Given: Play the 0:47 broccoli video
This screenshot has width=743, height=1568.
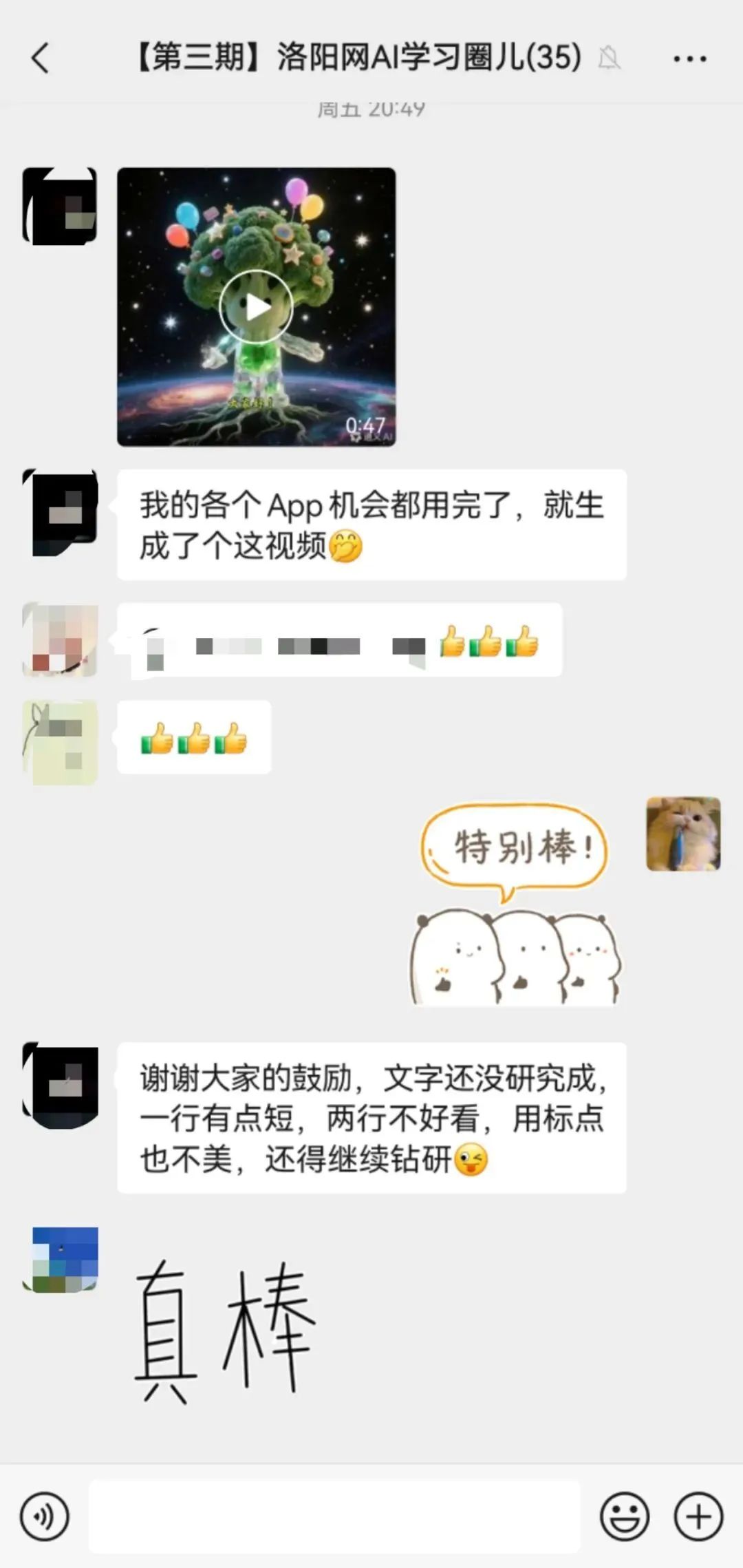Looking at the screenshot, I should tap(256, 307).
